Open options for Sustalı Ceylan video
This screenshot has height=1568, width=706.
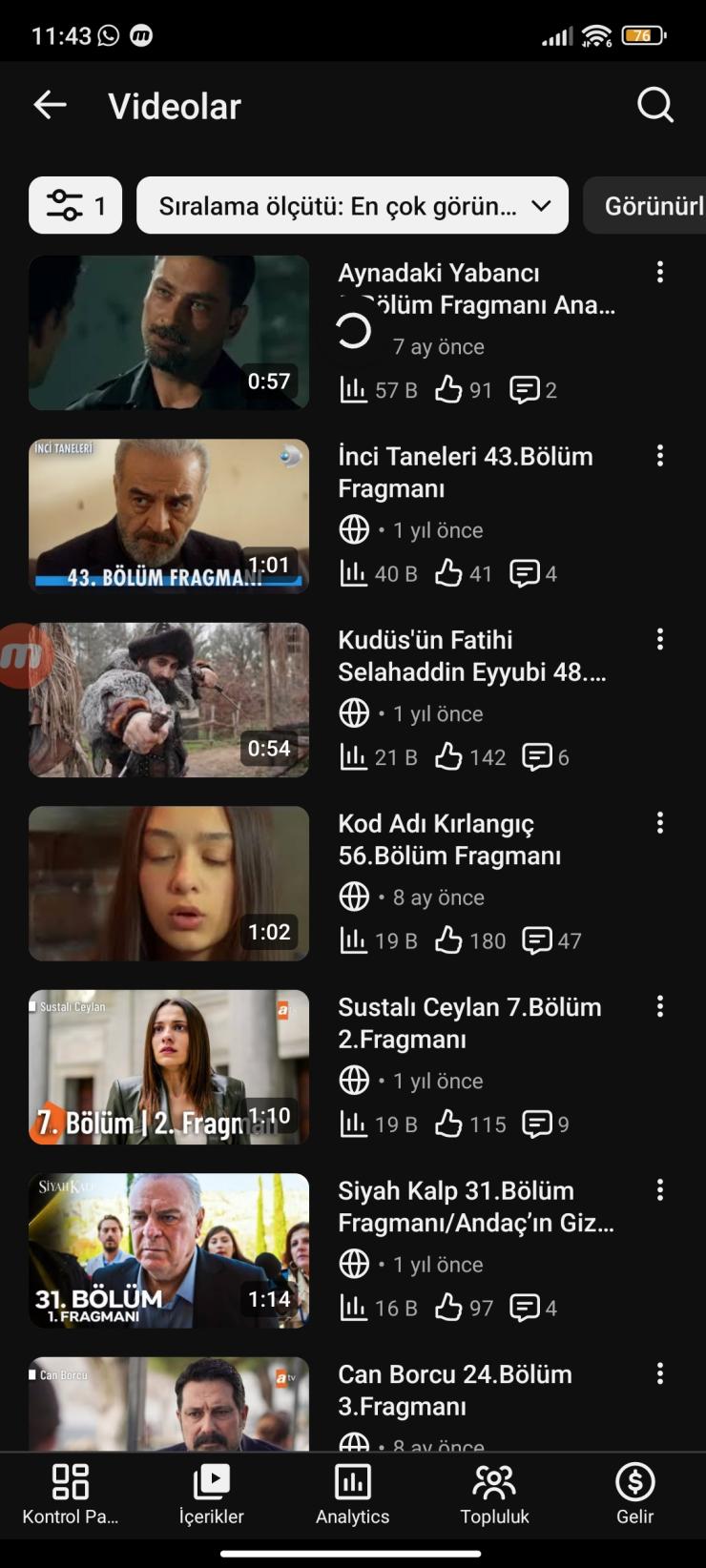pyautogui.click(x=659, y=1007)
